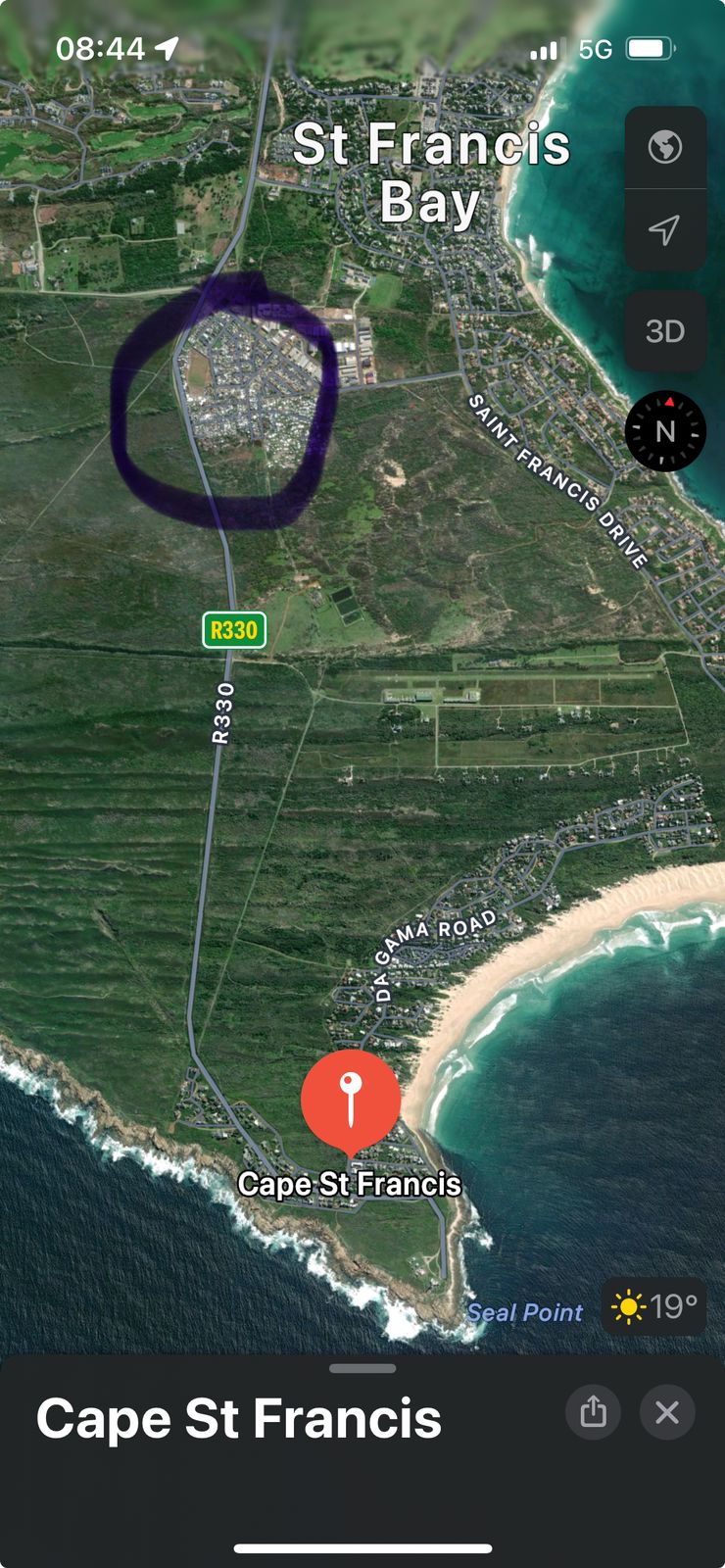Screen dimensions: 725x1568
Task: Open the map mode chooser globe icon
Action: tap(665, 147)
